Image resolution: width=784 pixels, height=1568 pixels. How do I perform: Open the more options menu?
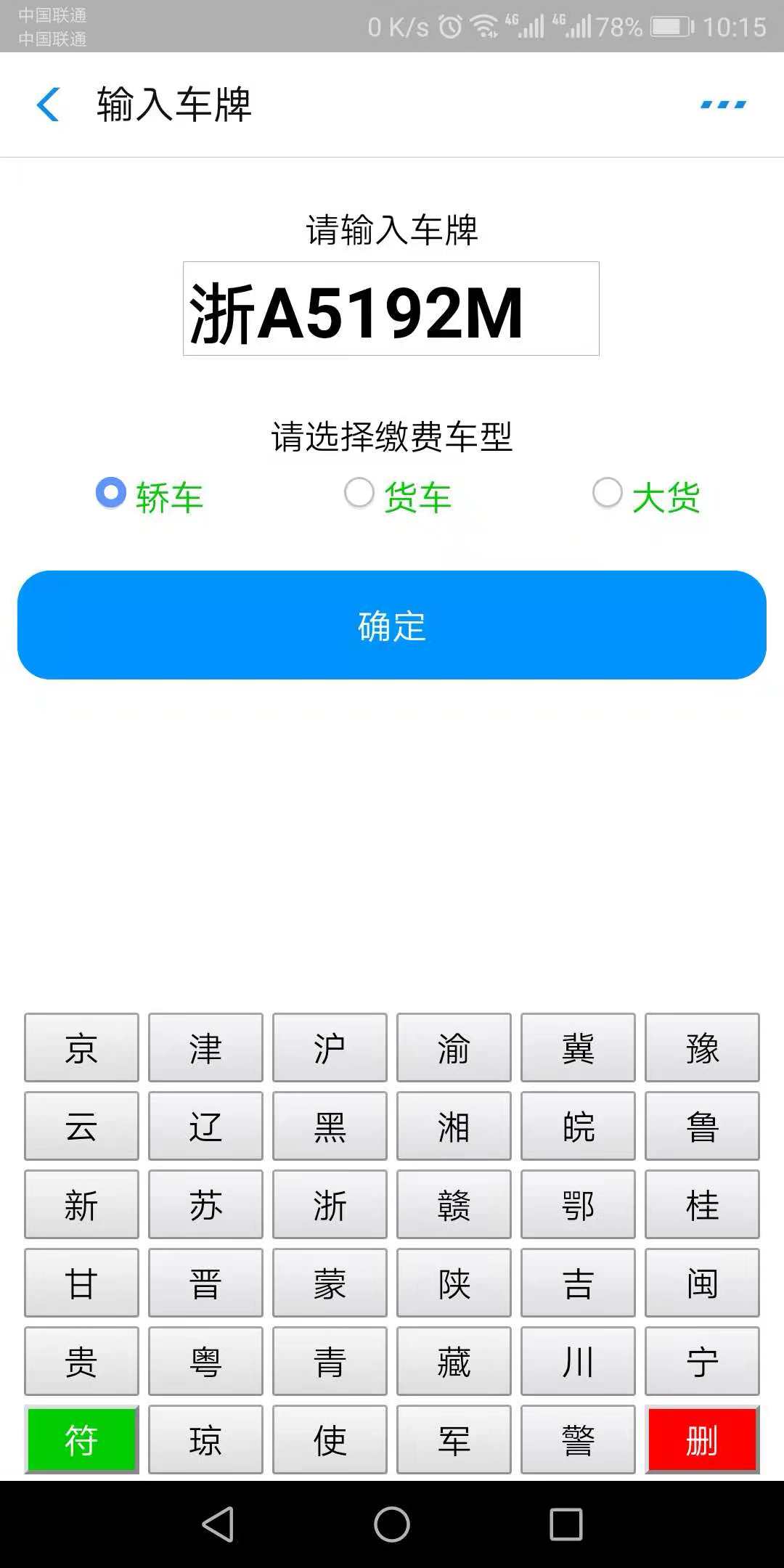(x=721, y=104)
